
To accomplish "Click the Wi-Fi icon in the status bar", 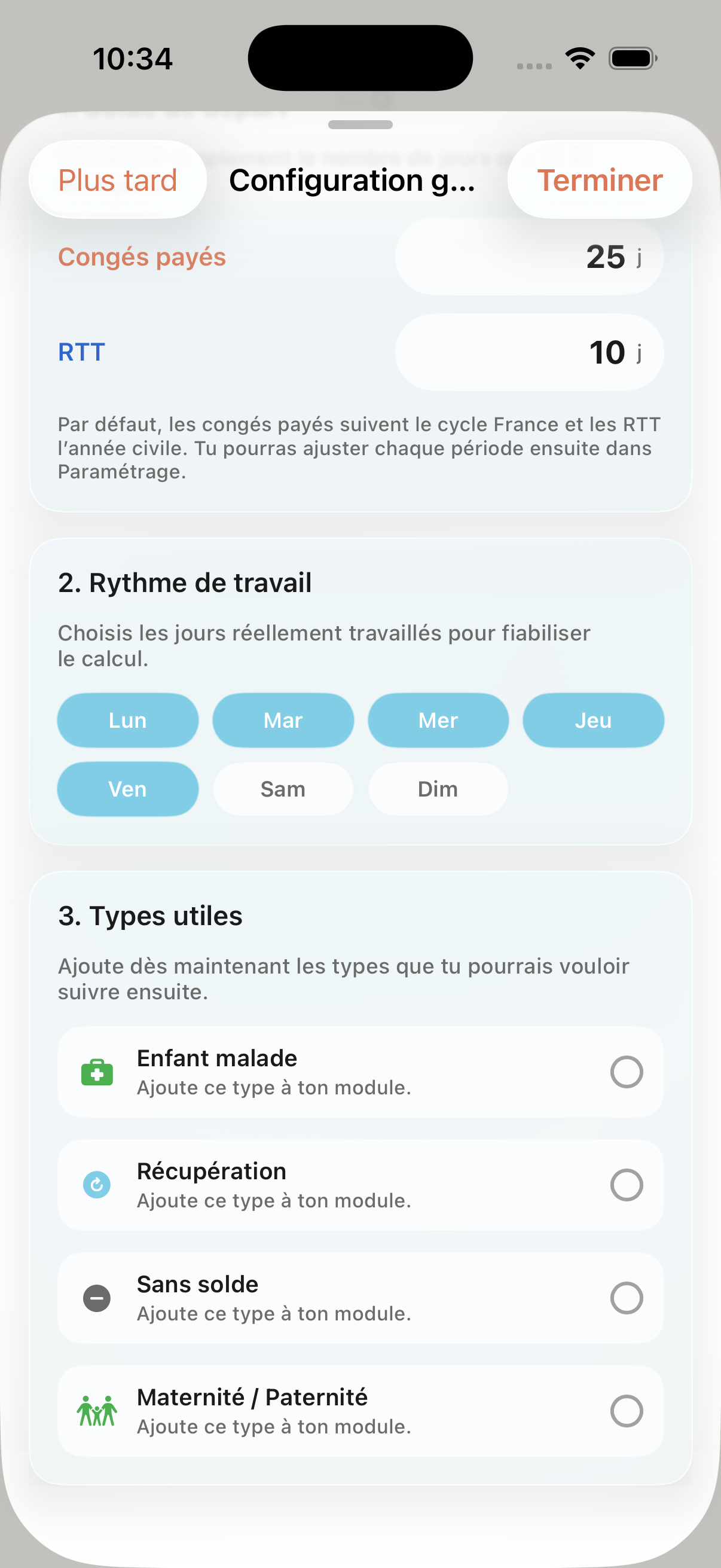I will click(579, 58).
